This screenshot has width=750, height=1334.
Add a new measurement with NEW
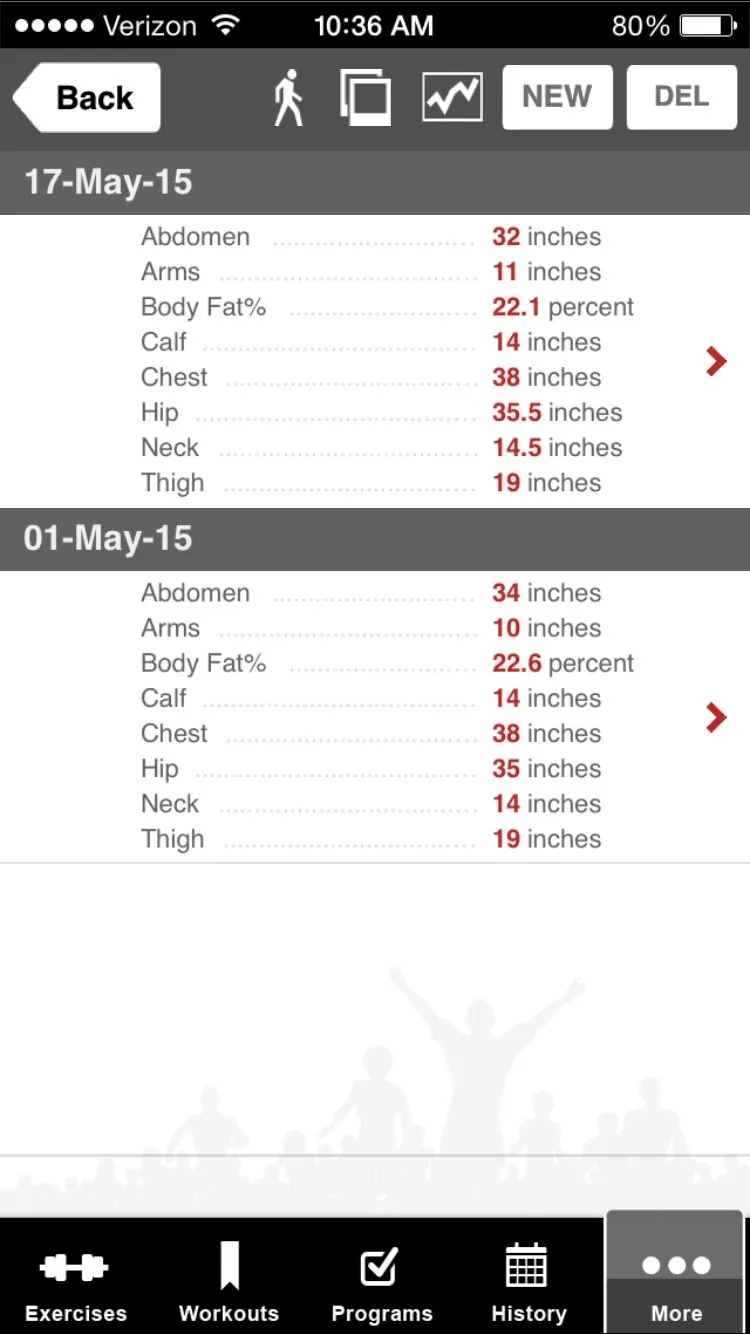click(557, 98)
